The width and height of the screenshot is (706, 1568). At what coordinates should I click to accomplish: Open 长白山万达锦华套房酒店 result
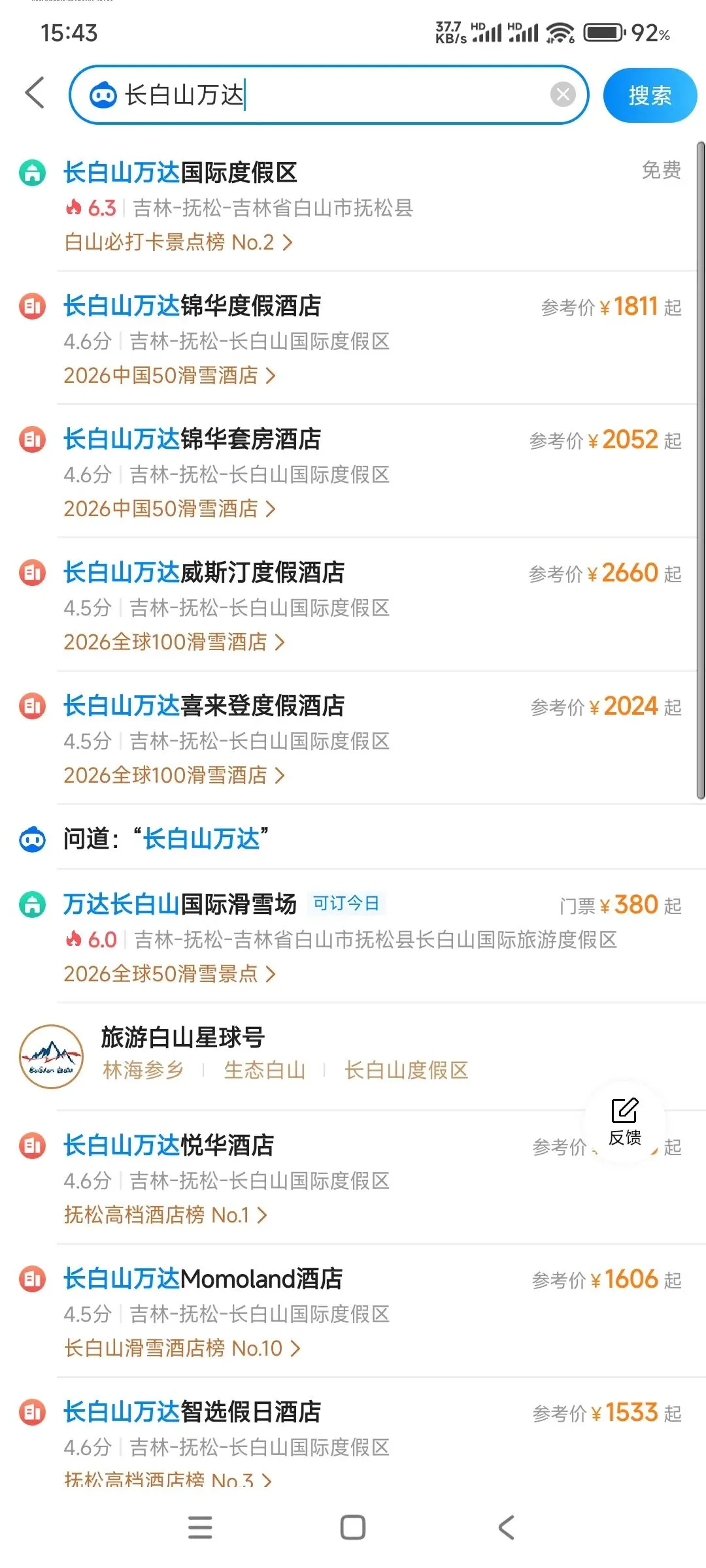click(x=192, y=439)
